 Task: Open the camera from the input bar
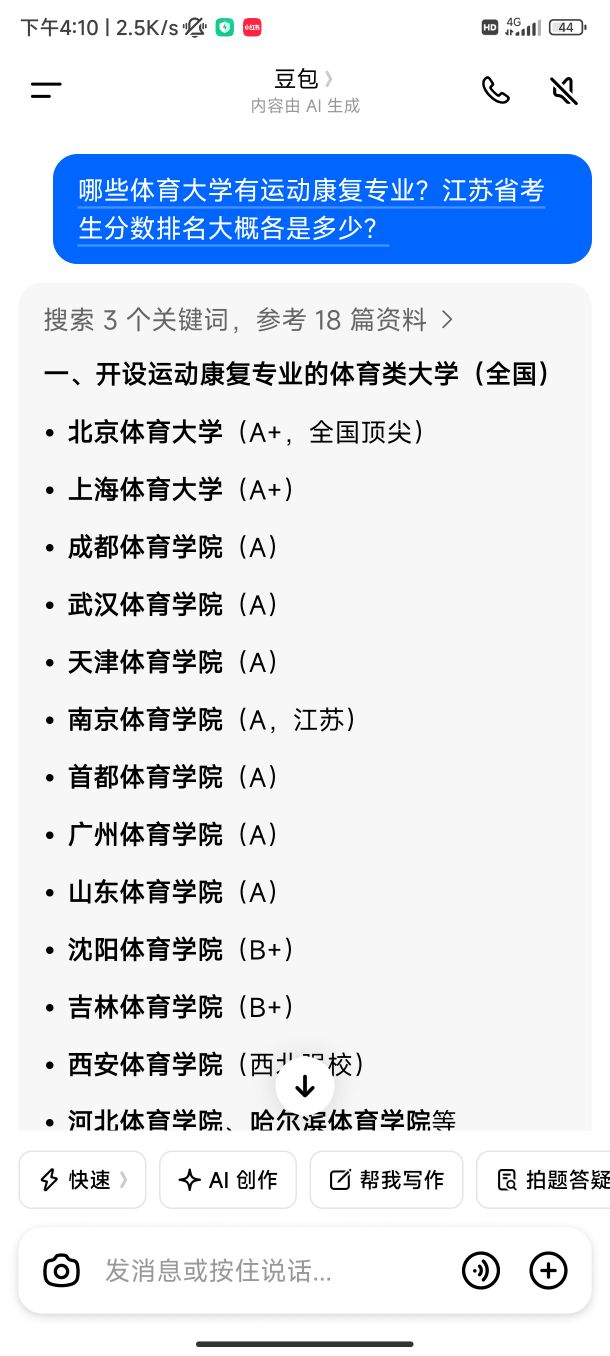[x=61, y=1271]
